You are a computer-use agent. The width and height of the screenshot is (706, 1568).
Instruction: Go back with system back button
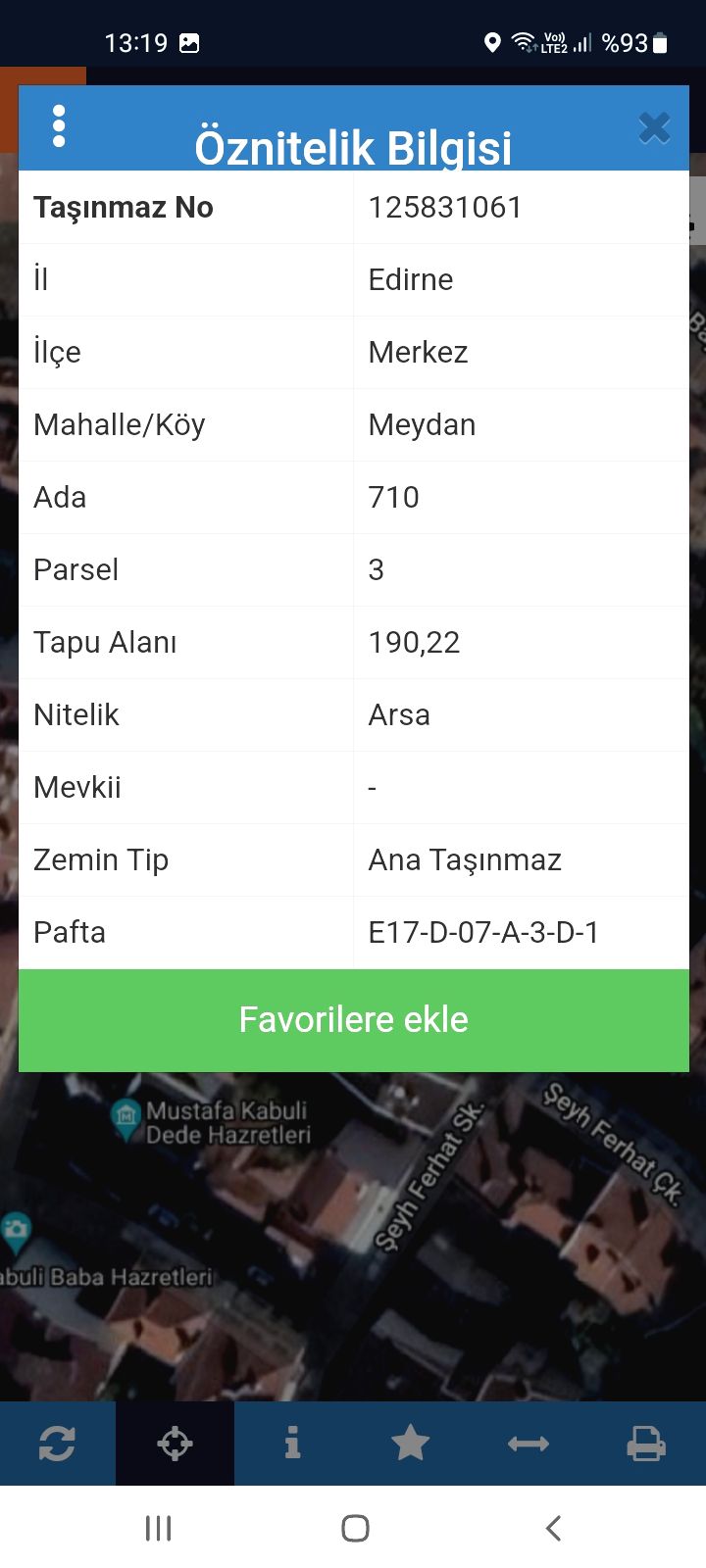pos(553,1528)
